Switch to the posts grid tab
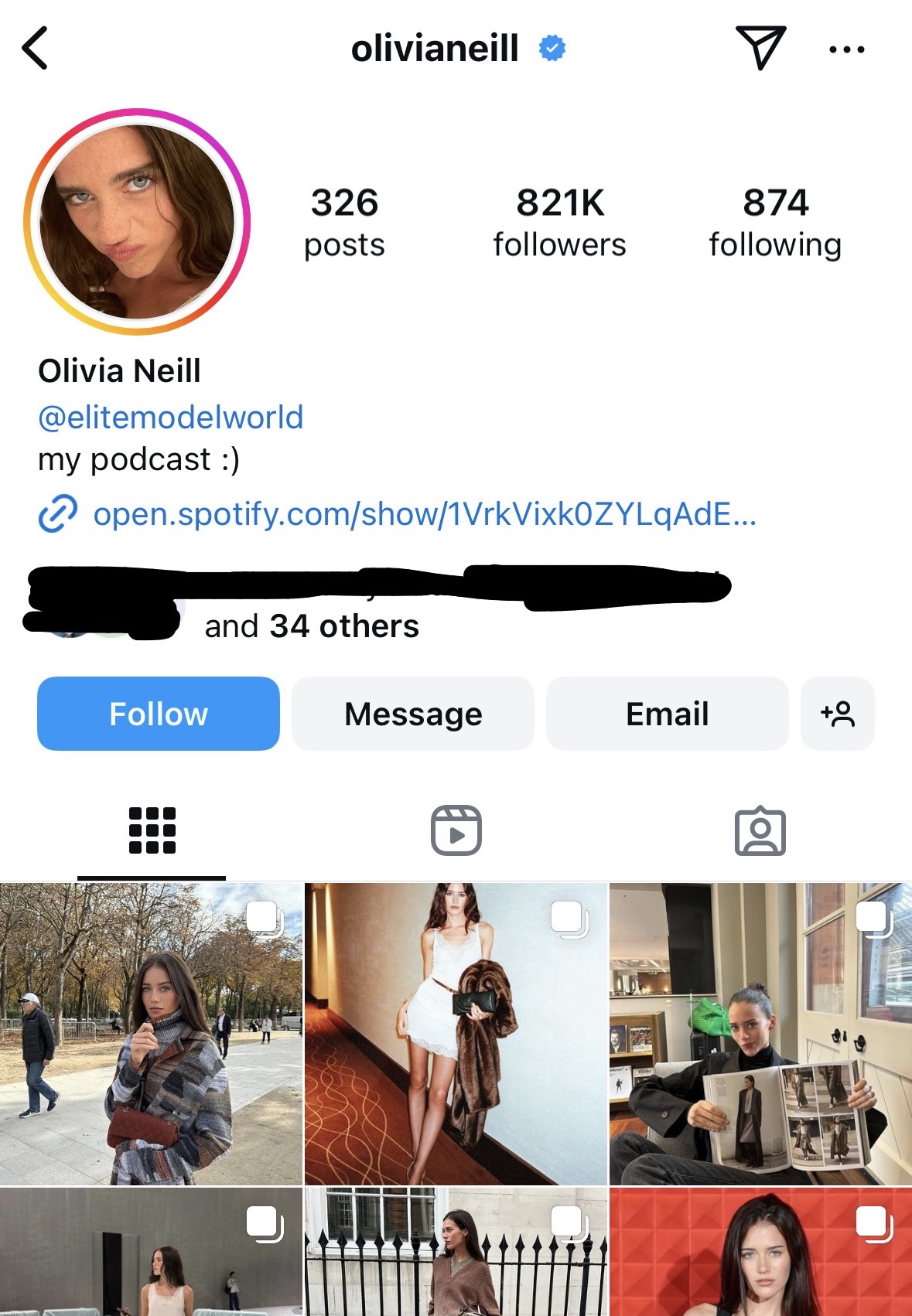Viewport: 912px width, 1316px height. [x=152, y=830]
